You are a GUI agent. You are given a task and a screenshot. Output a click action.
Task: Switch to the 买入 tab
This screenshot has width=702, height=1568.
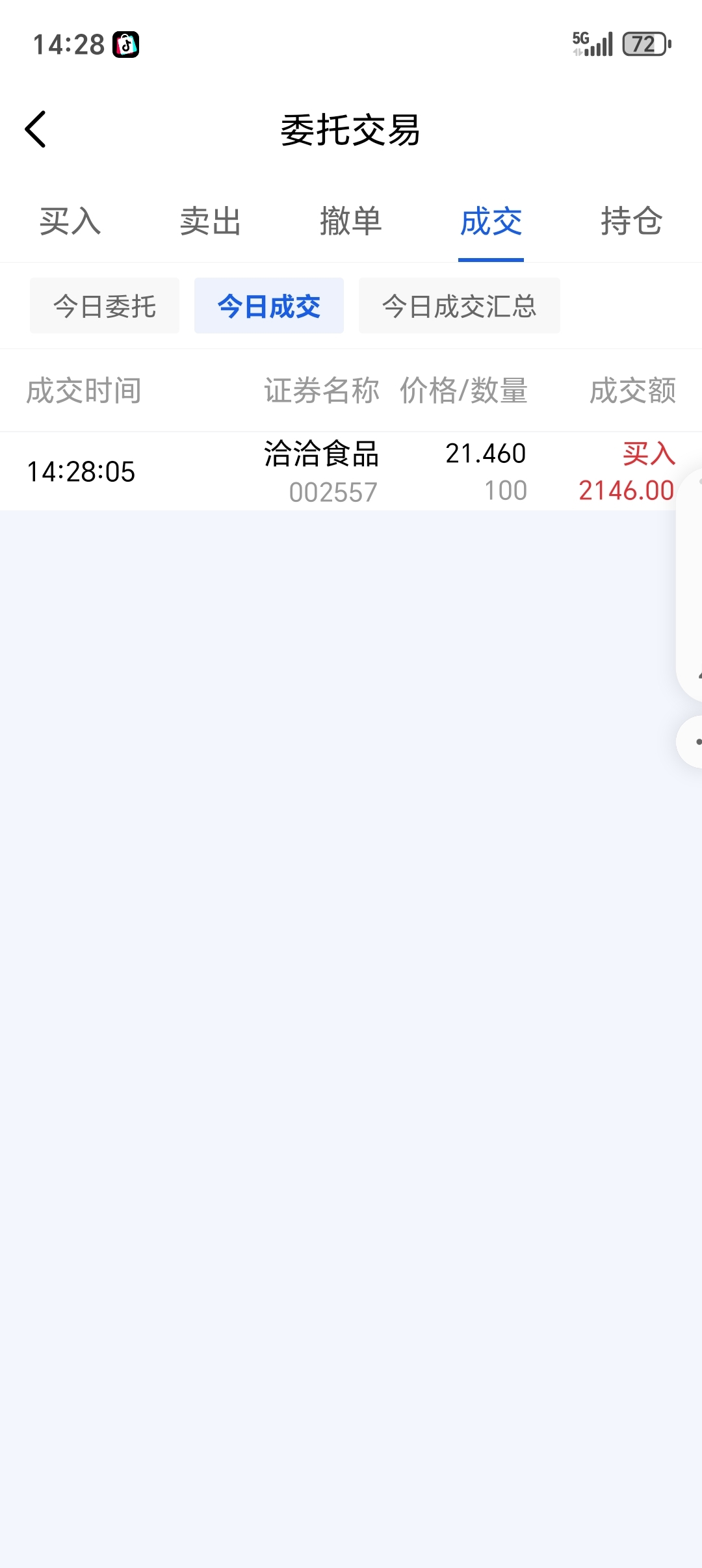[70, 221]
